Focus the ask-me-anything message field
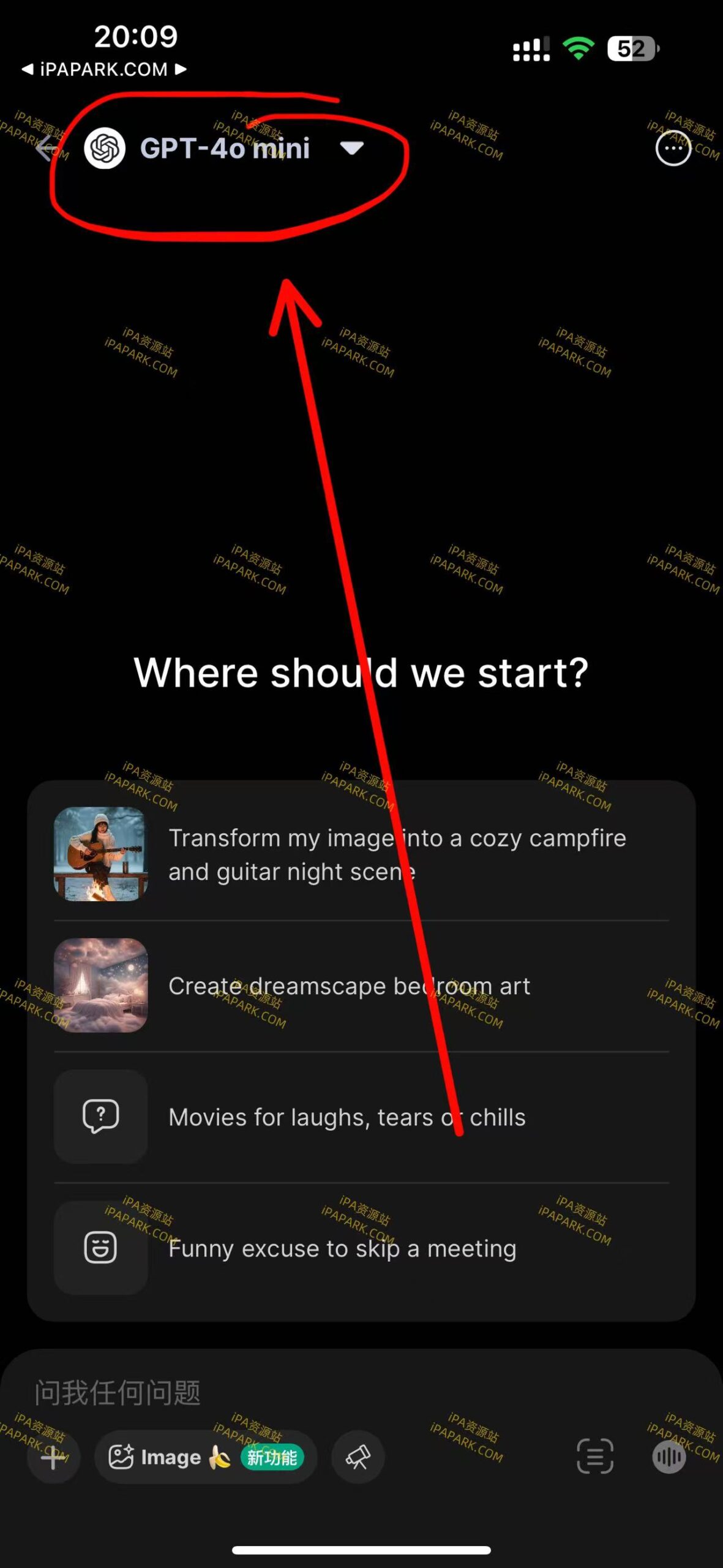Screen dimensions: 723x1568 (x=306, y=1392)
